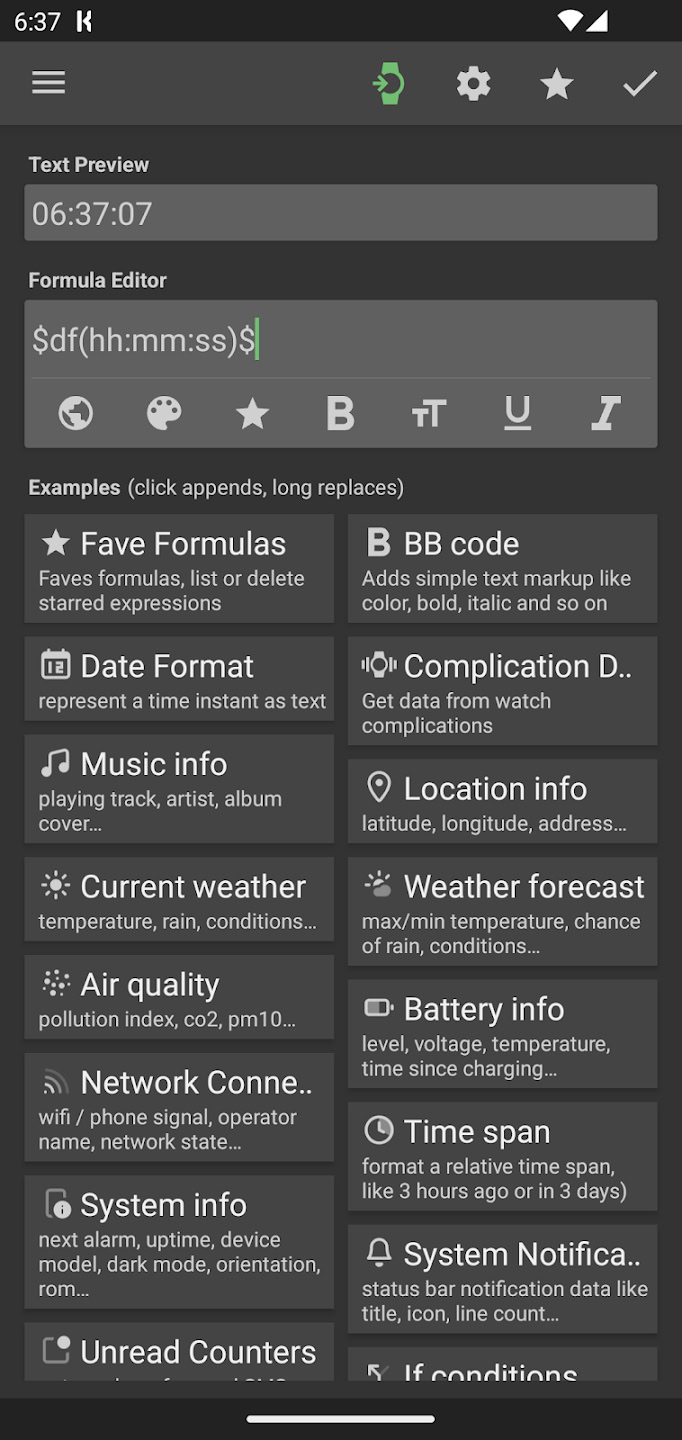The image size is (682, 1440).
Task: Select the BB code example card
Action: tap(502, 569)
